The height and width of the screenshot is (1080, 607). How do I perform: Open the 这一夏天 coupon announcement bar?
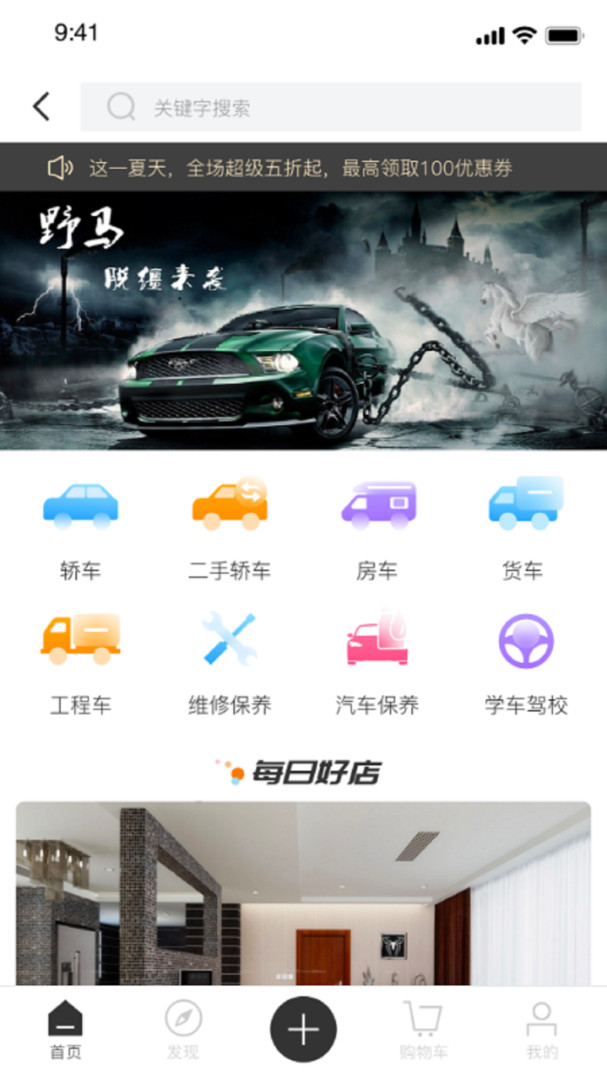(x=303, y=167)
